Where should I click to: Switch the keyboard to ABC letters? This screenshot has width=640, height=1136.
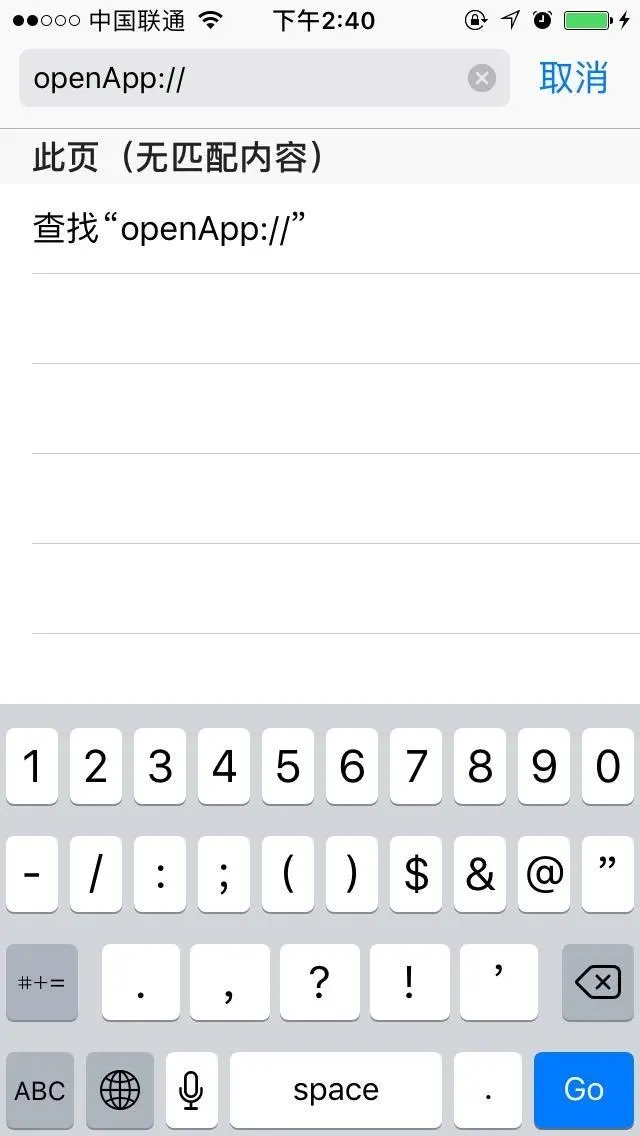(40, 1089)
